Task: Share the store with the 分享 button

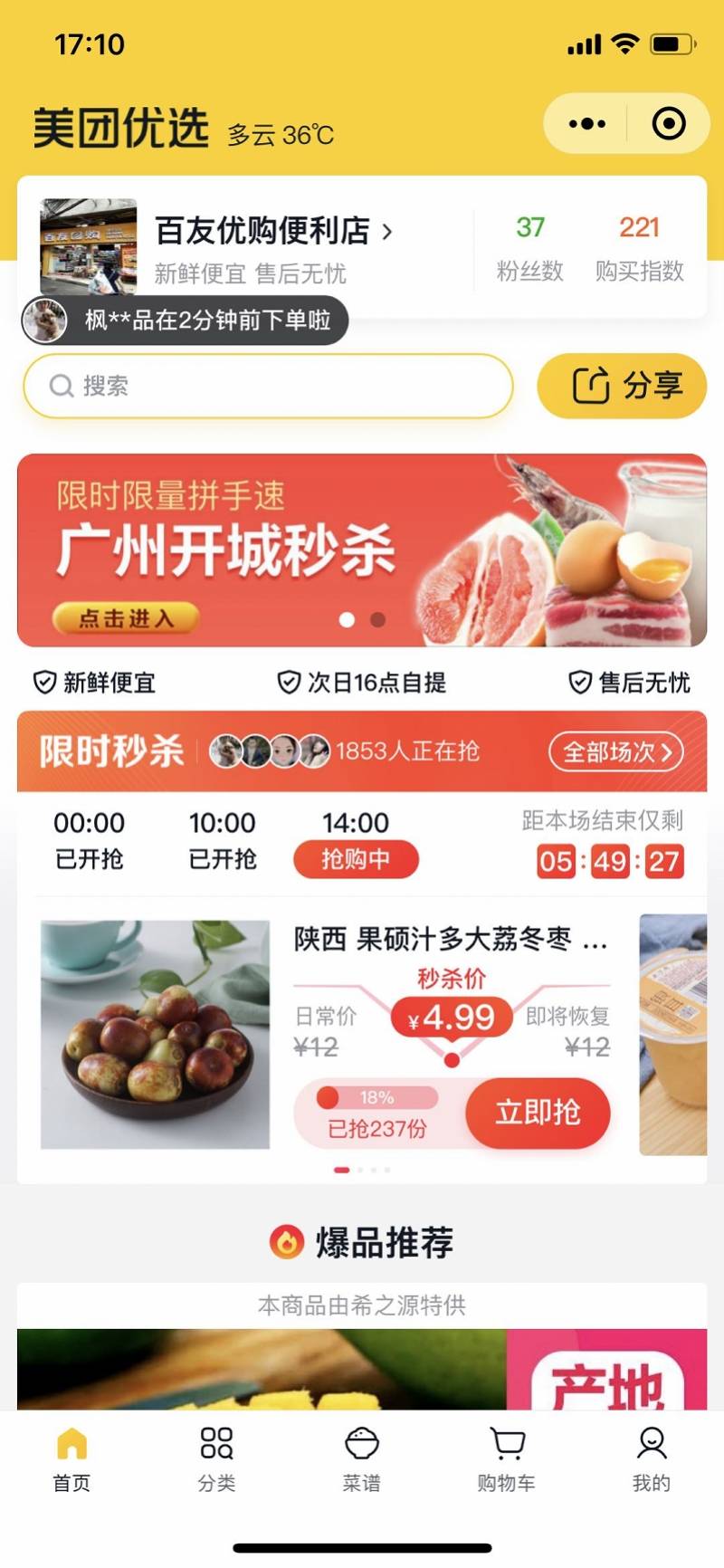Action: pyautogui.click(x=622, y=387)
